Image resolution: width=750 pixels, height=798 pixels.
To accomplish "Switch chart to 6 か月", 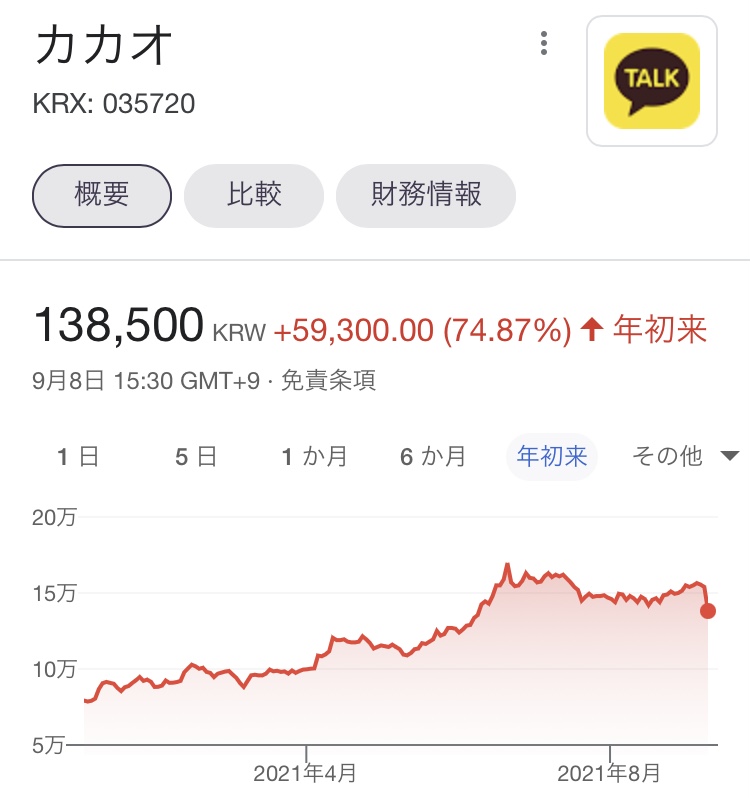I will [433, 457].
